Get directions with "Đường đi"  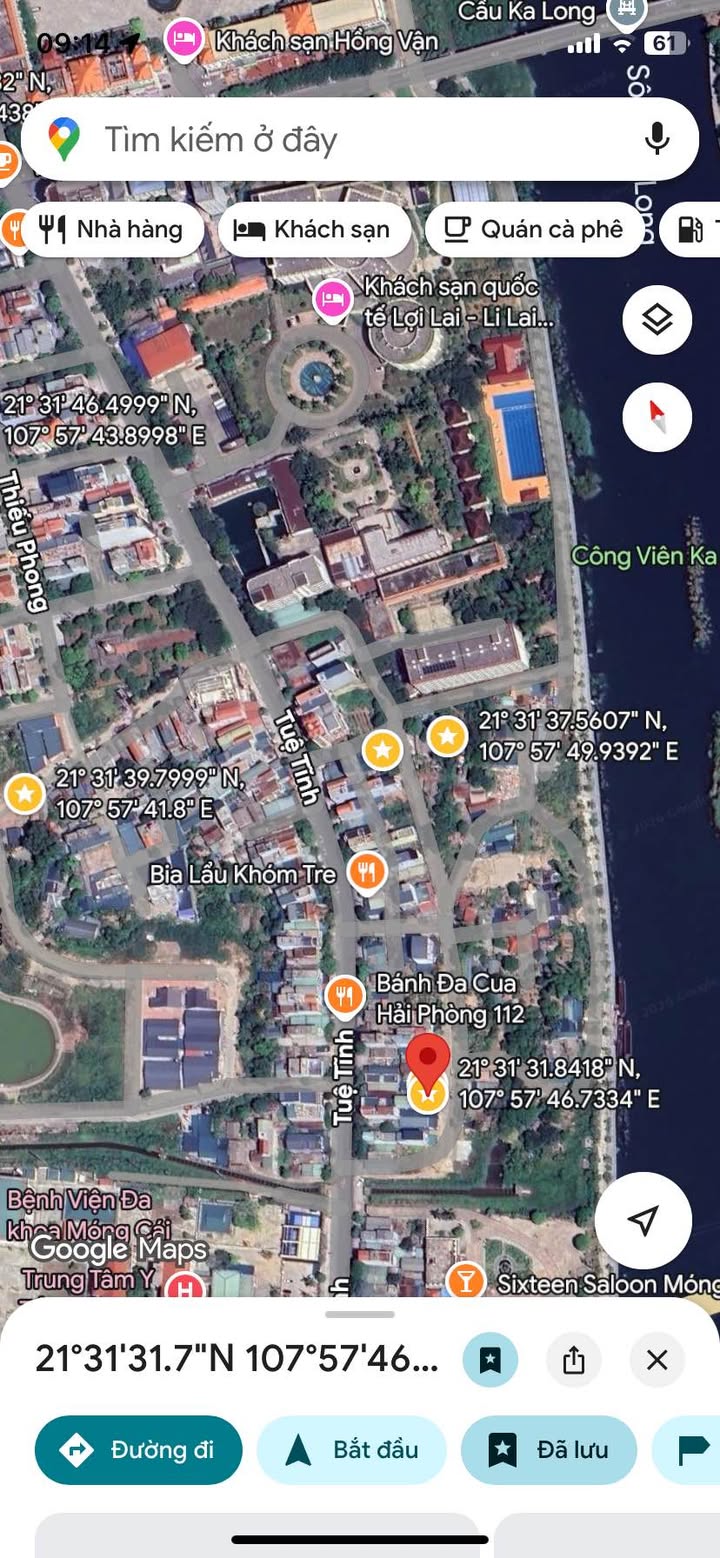pos(138,1450)
